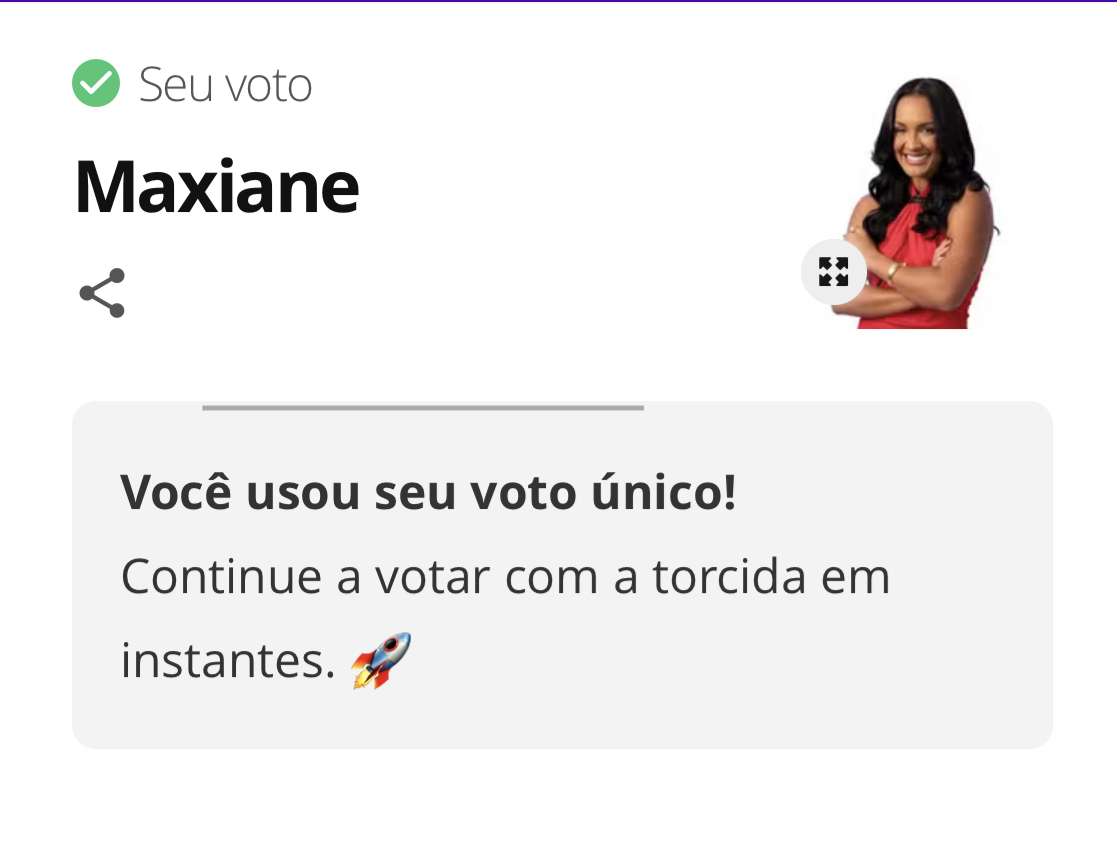Expand Maxiane's photo to full screen
Viewport: 1117px width, 853px height.
[833, 272]
